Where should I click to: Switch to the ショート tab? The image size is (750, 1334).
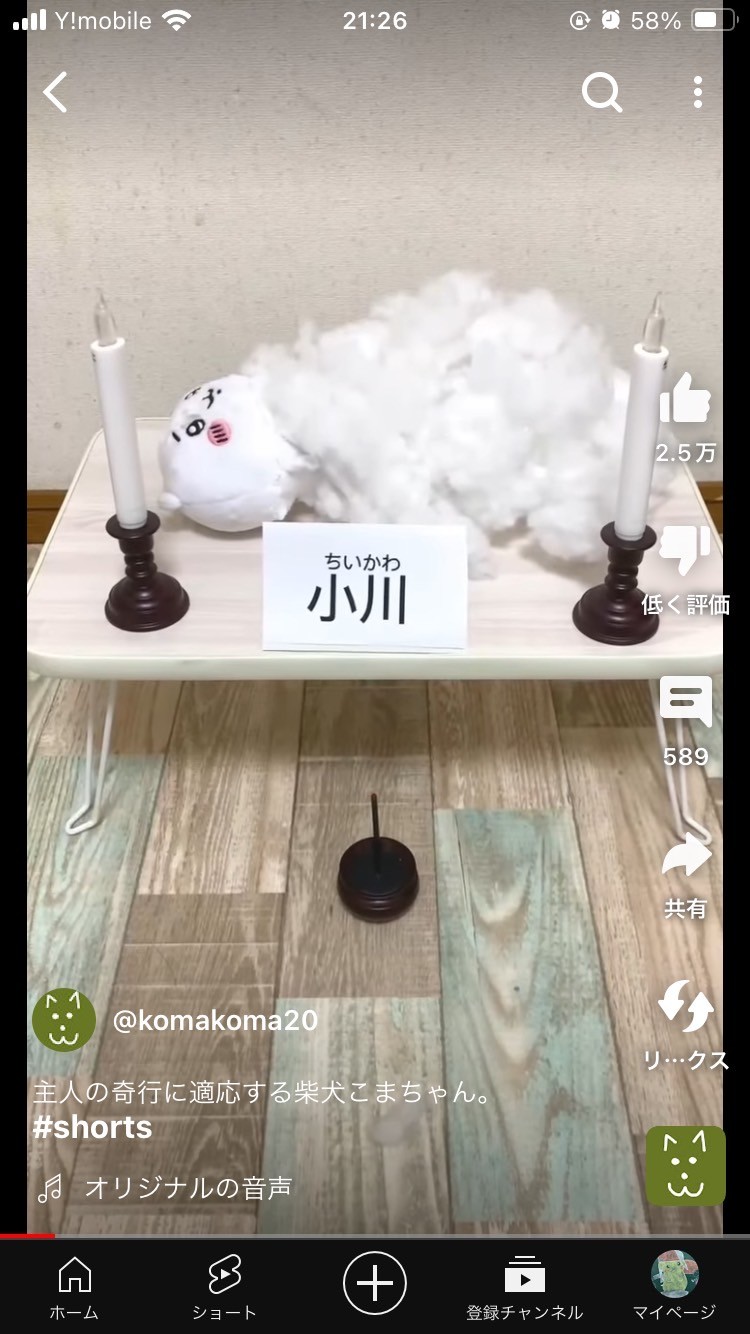[225, 1288]
